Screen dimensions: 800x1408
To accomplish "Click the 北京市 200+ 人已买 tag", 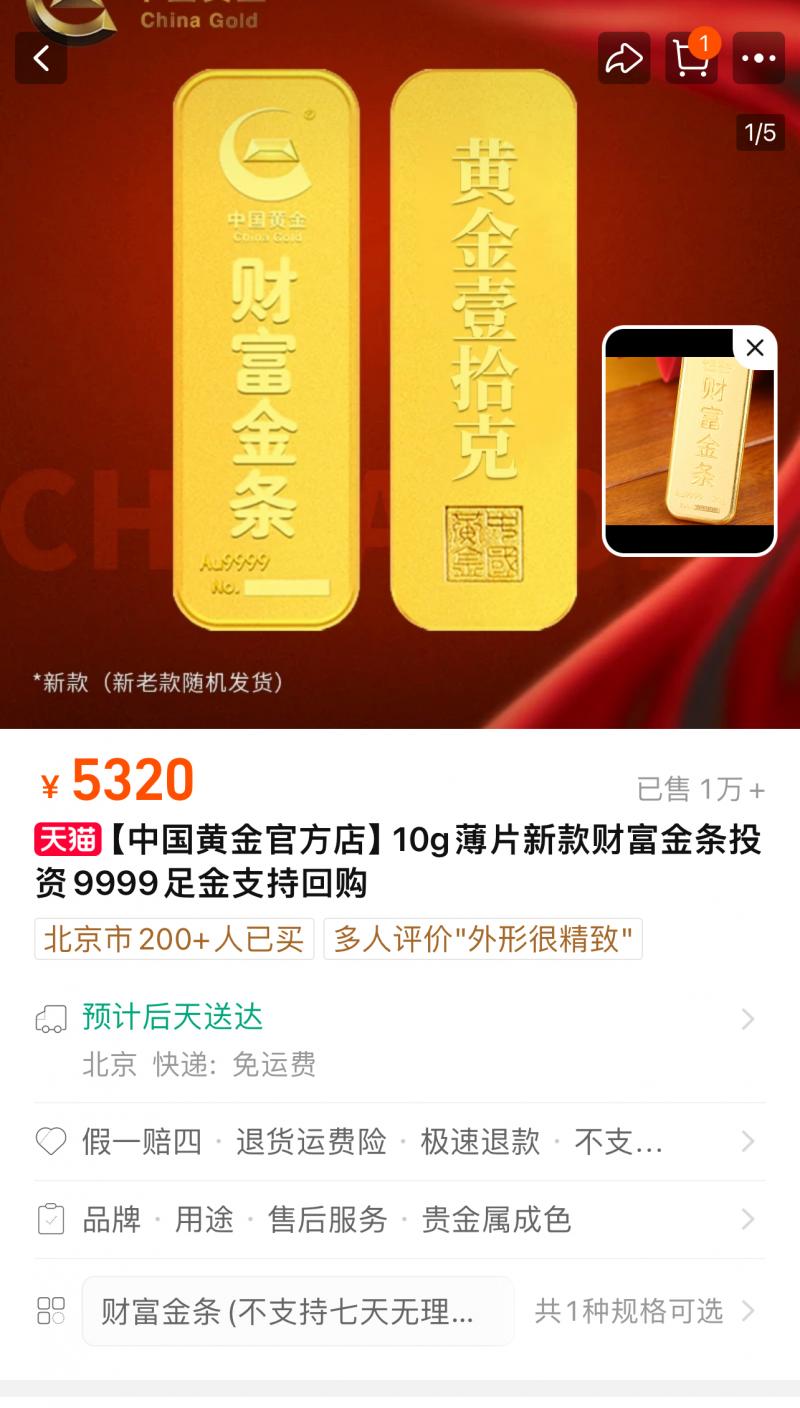I will pos(174,938).
